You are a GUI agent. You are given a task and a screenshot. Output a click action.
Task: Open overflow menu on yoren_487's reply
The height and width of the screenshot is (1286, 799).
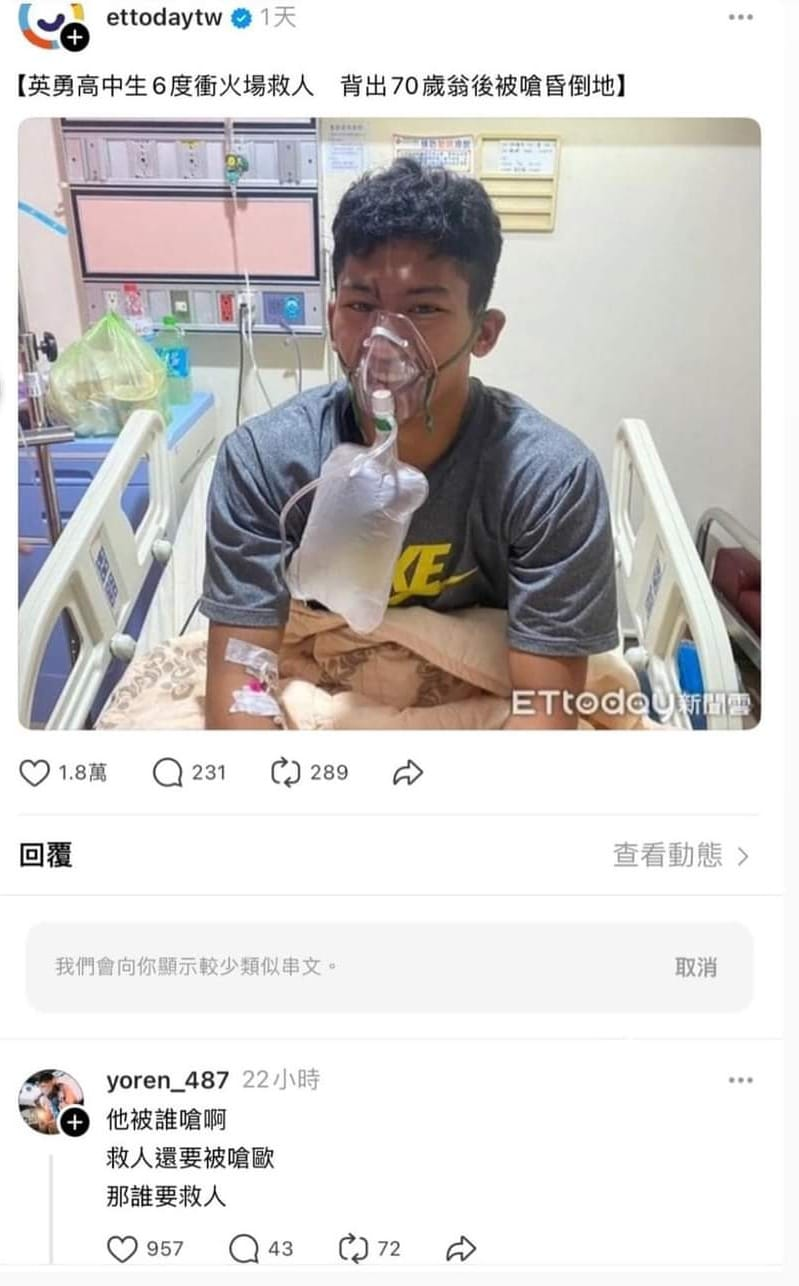740,1081
